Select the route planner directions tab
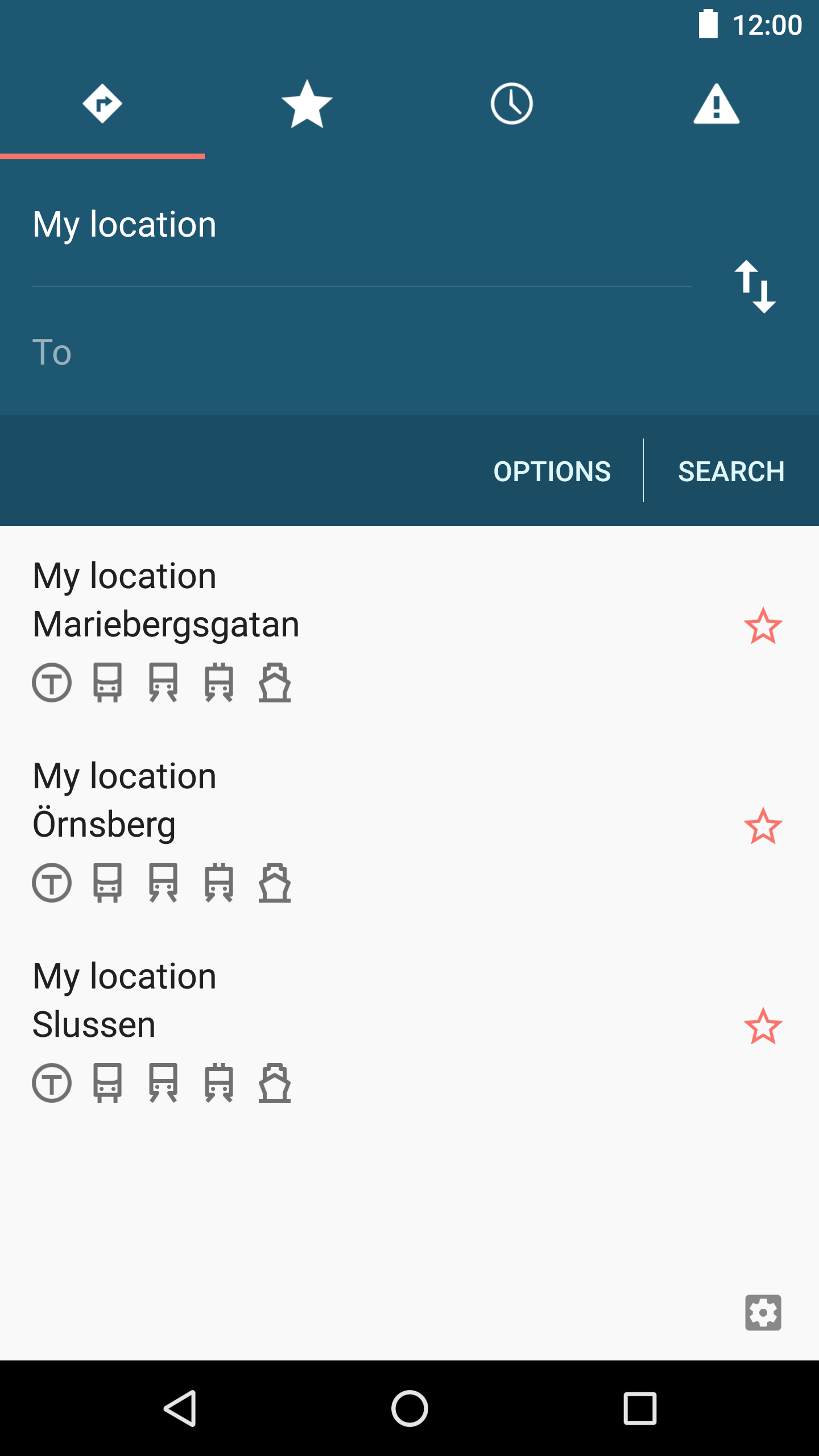Screen dimensions: 819x1456 [x=102, y=104]
